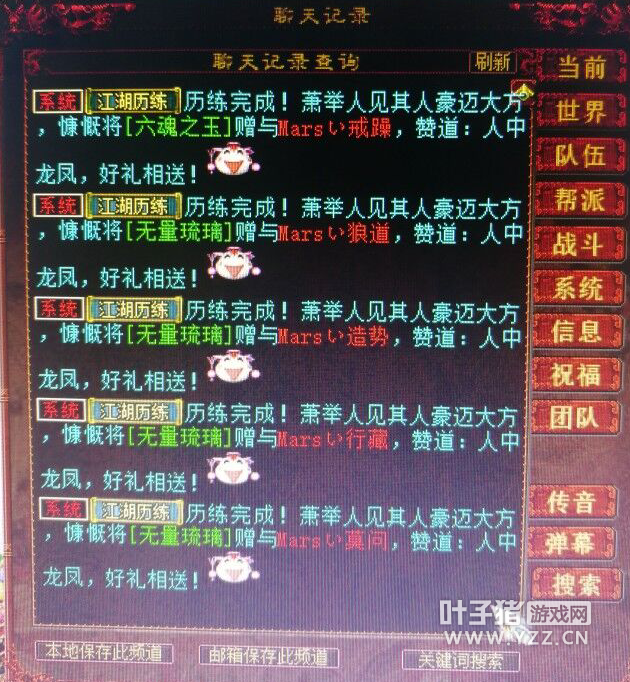
Task: Open the 队伍 channel tab
Action: [580, 156]
